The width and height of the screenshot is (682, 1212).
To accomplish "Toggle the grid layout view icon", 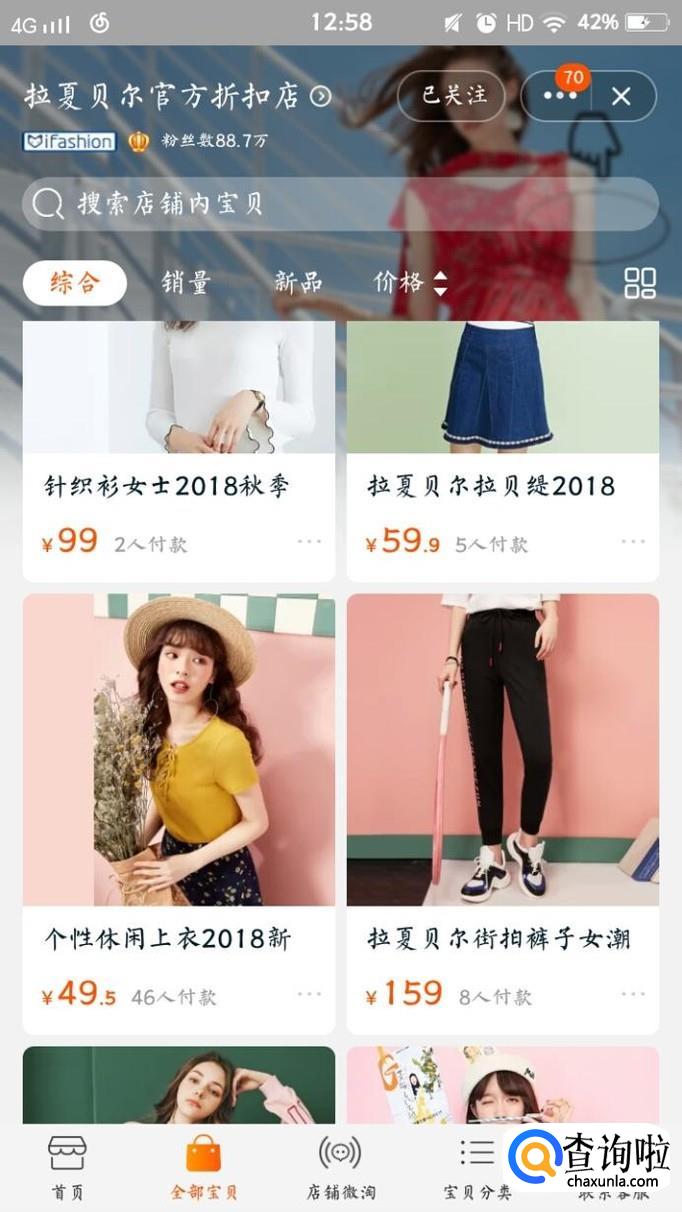I will coord(640,283).
